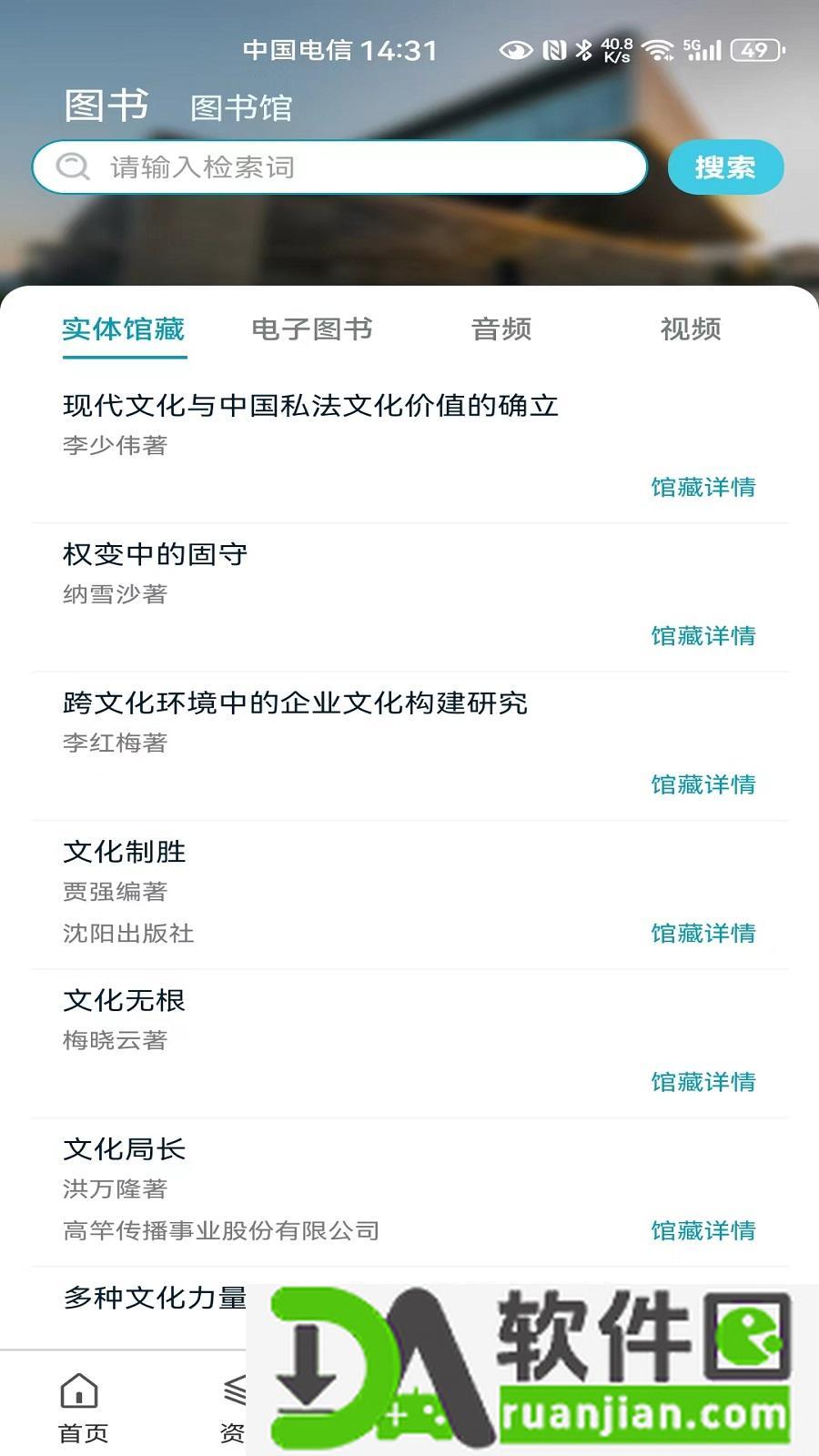Tap the Wi-Fi icon in the status bar
Screen dimensions: 819x1456
pos(658,52)
